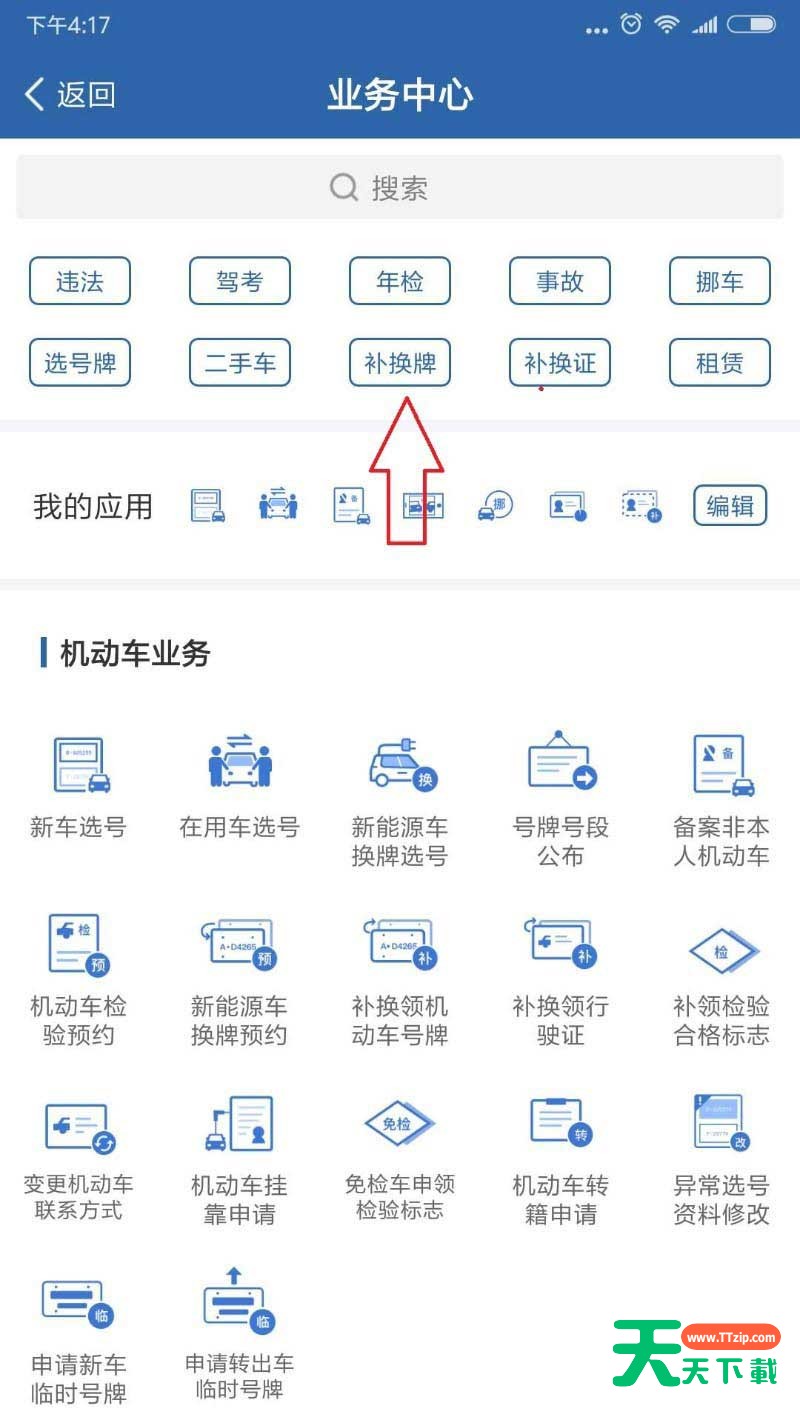The image size is (800, 1408).
Task: Tap the 编辑 button in 我的应用
Action: [730, 506]
